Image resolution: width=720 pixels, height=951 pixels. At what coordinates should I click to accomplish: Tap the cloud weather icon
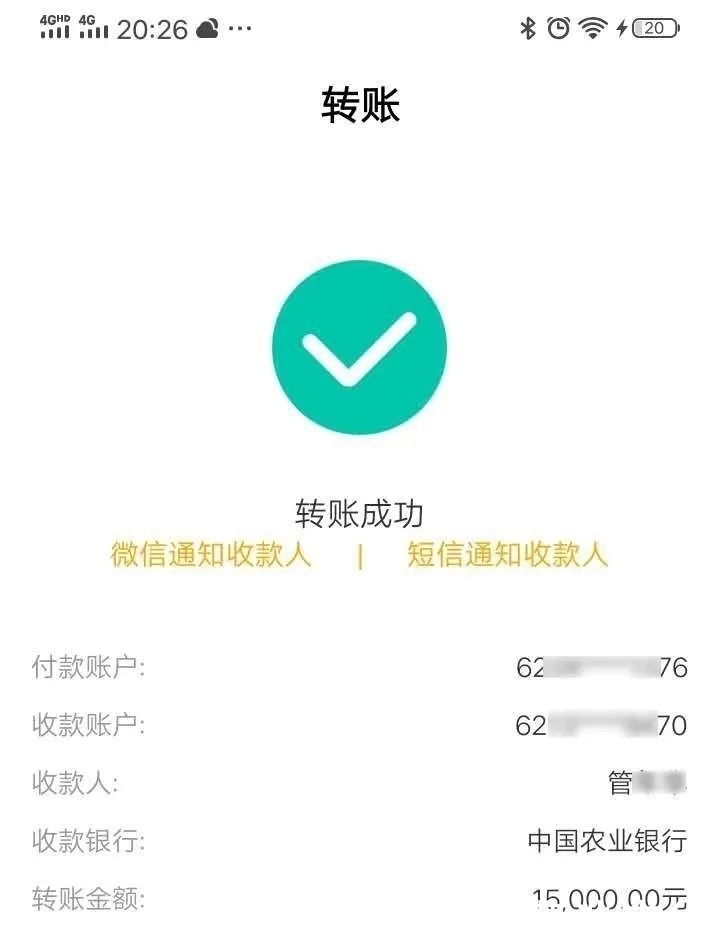[x=206, y=28]
